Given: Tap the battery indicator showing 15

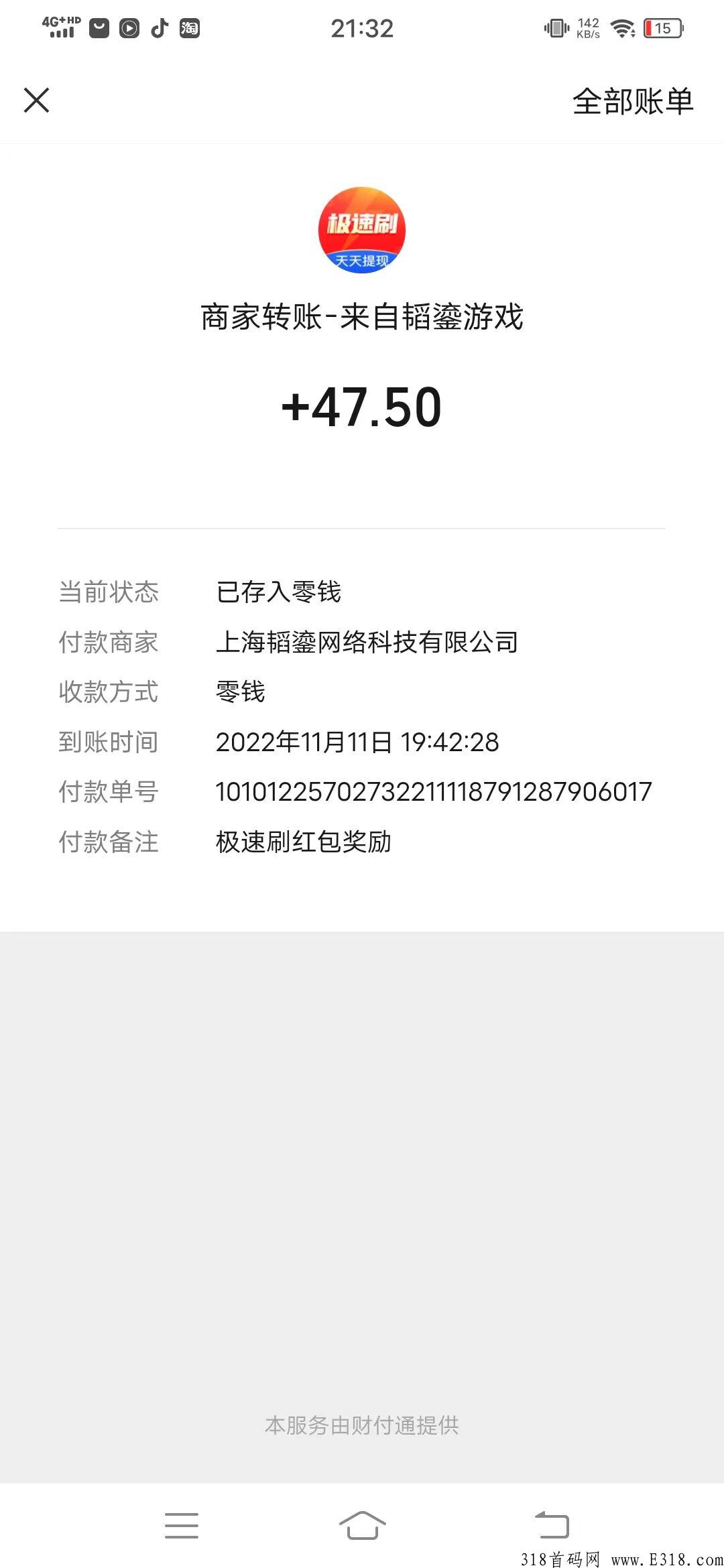Looking at the screenshot, I should [x=662, y=28].
